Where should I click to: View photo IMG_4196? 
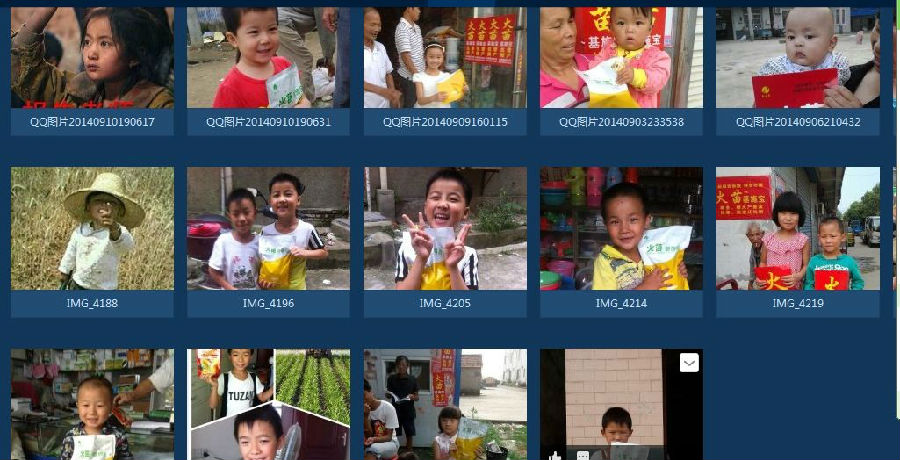268,228
